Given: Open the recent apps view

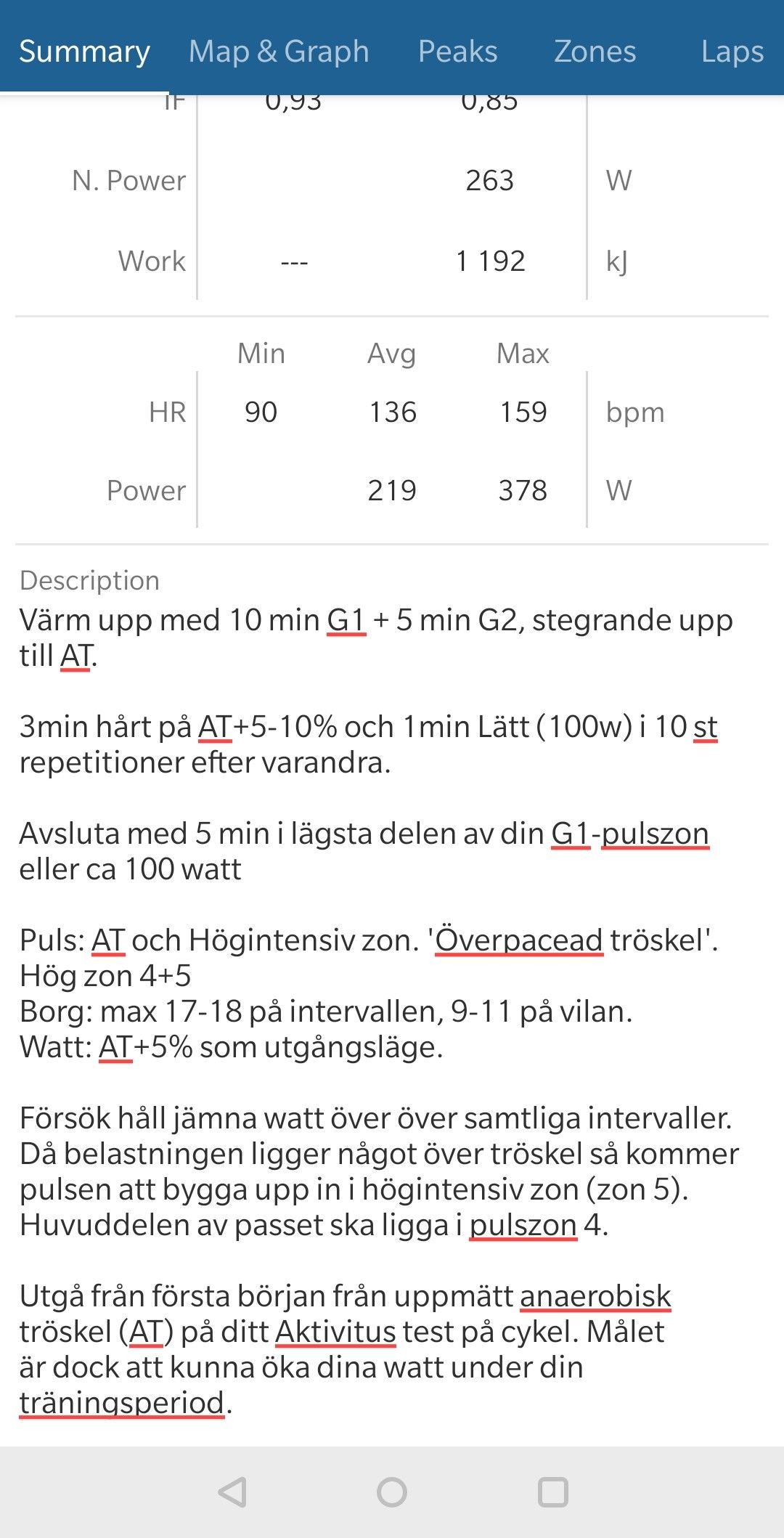Looking at the screenshot, I should coord(552,1492).
